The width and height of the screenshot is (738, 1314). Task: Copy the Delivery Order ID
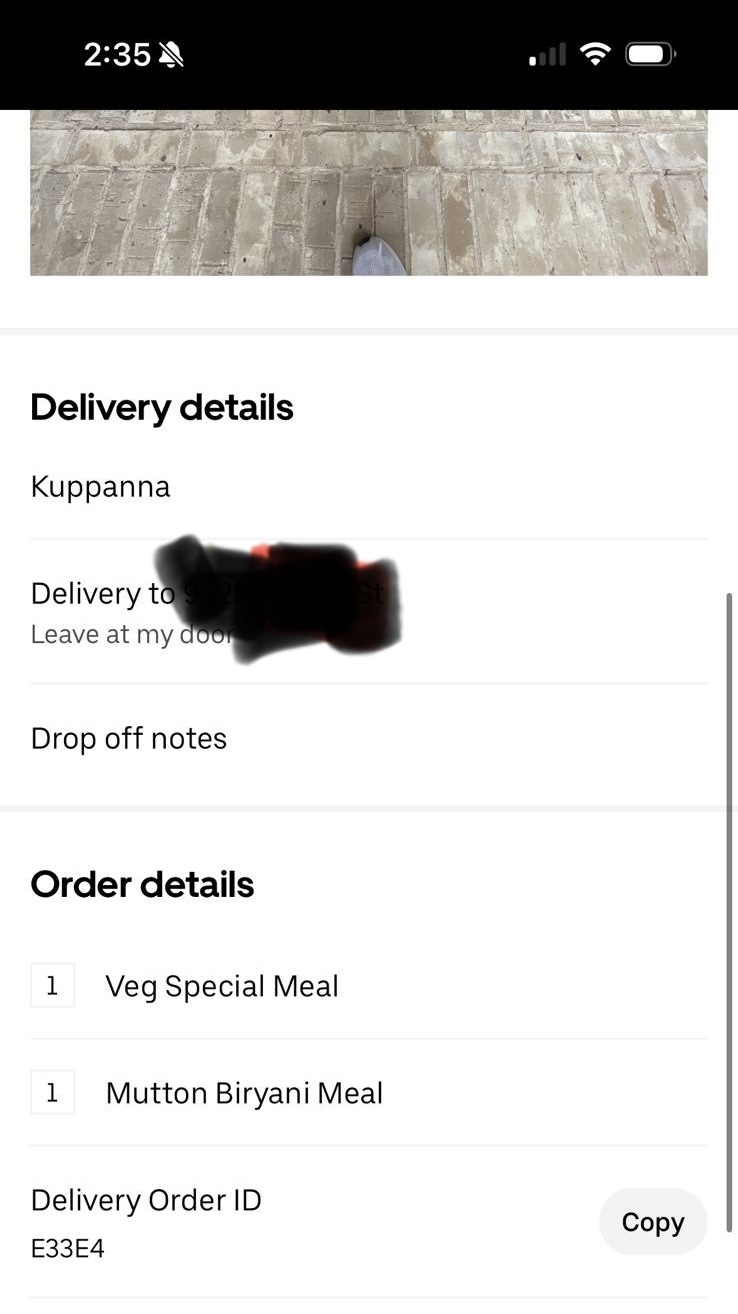tap(652, 1222)
